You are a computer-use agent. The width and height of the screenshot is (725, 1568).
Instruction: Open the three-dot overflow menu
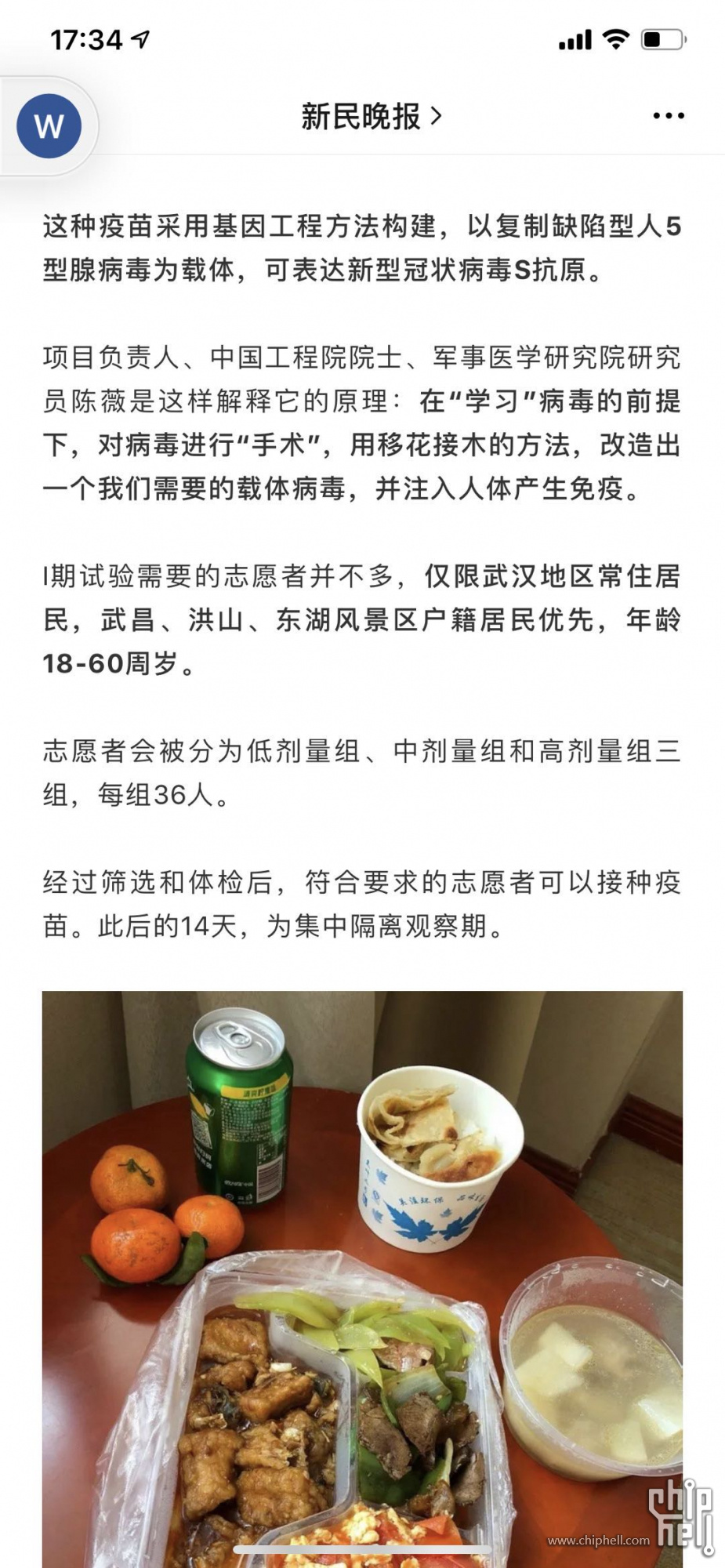(x=669, y=116)
